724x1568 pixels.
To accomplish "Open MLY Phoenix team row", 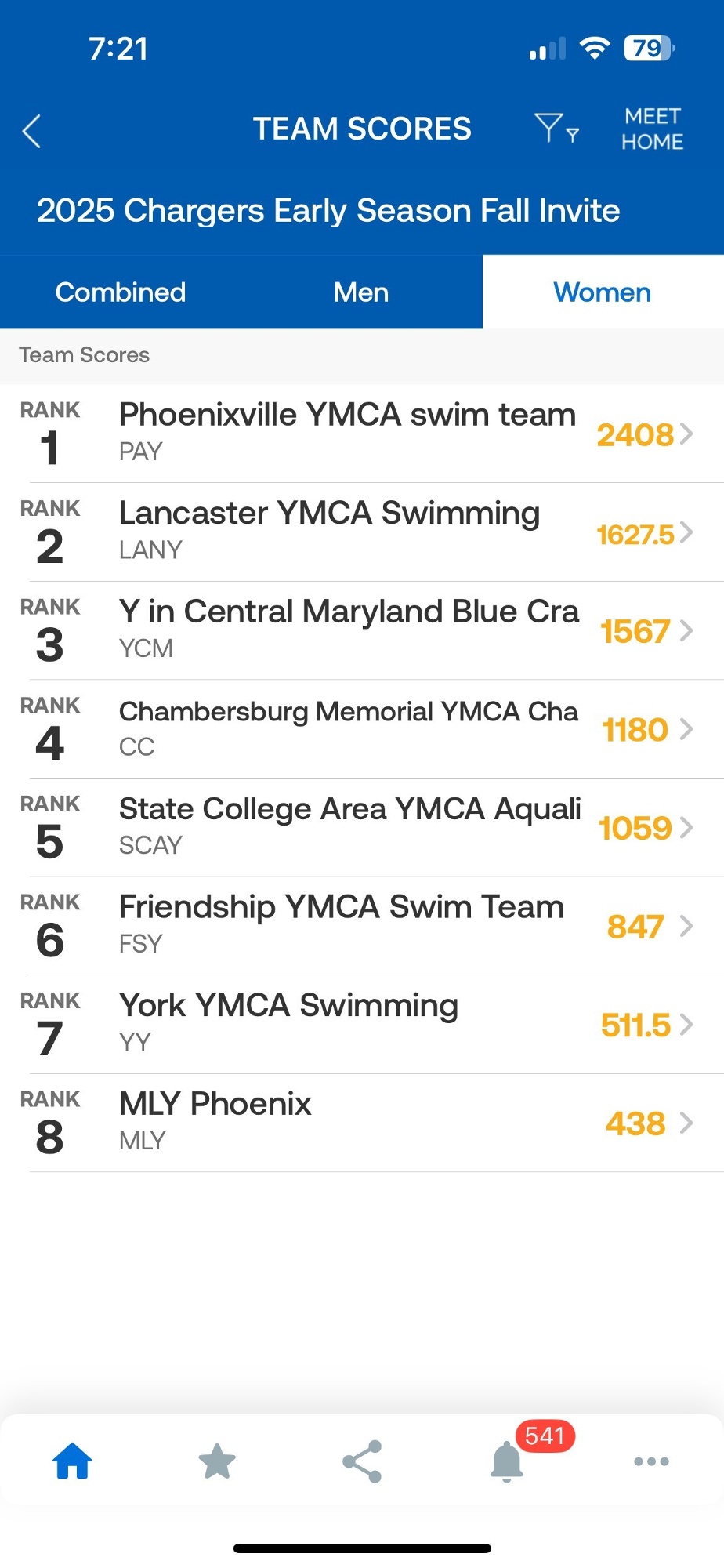I will [x=362, y=1123].
